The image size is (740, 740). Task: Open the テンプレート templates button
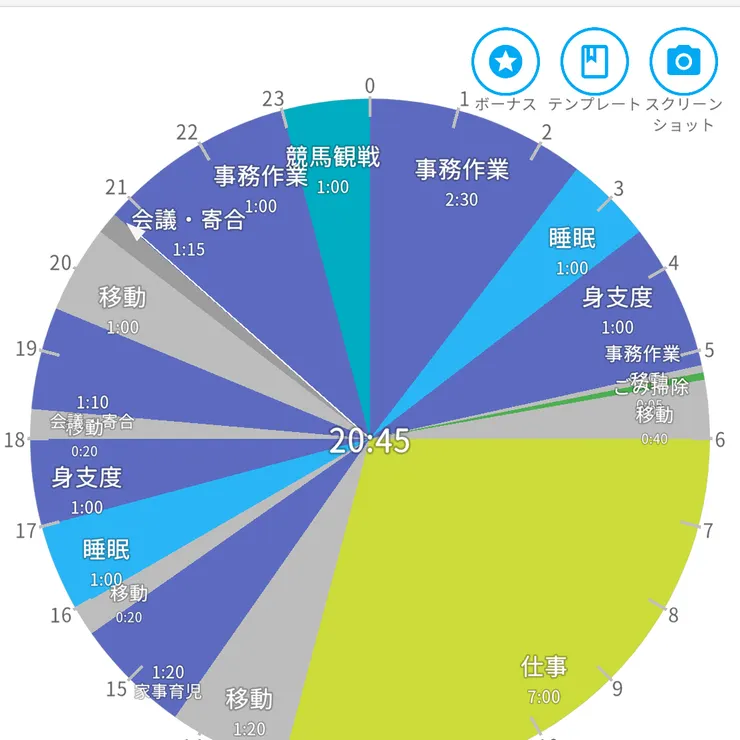pyautogui.click(x=595, y=61)
